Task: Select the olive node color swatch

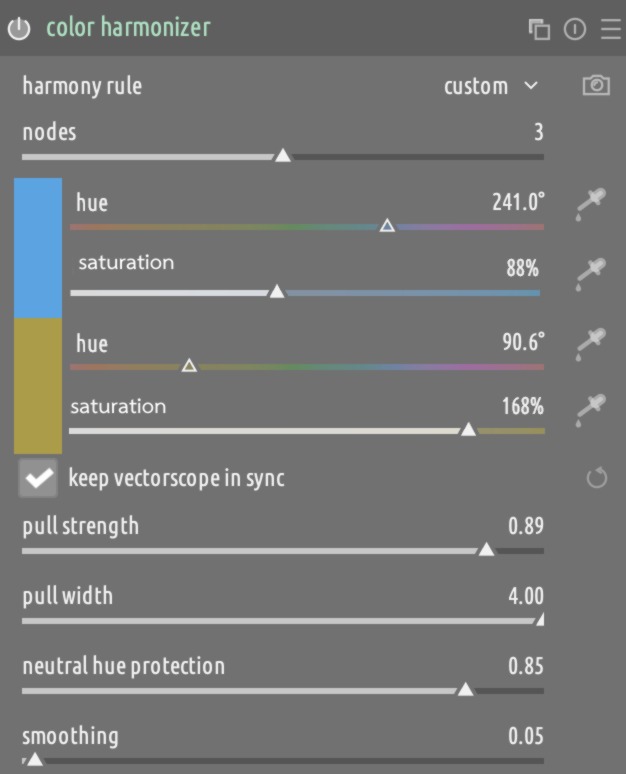Action: pos(38,386)
